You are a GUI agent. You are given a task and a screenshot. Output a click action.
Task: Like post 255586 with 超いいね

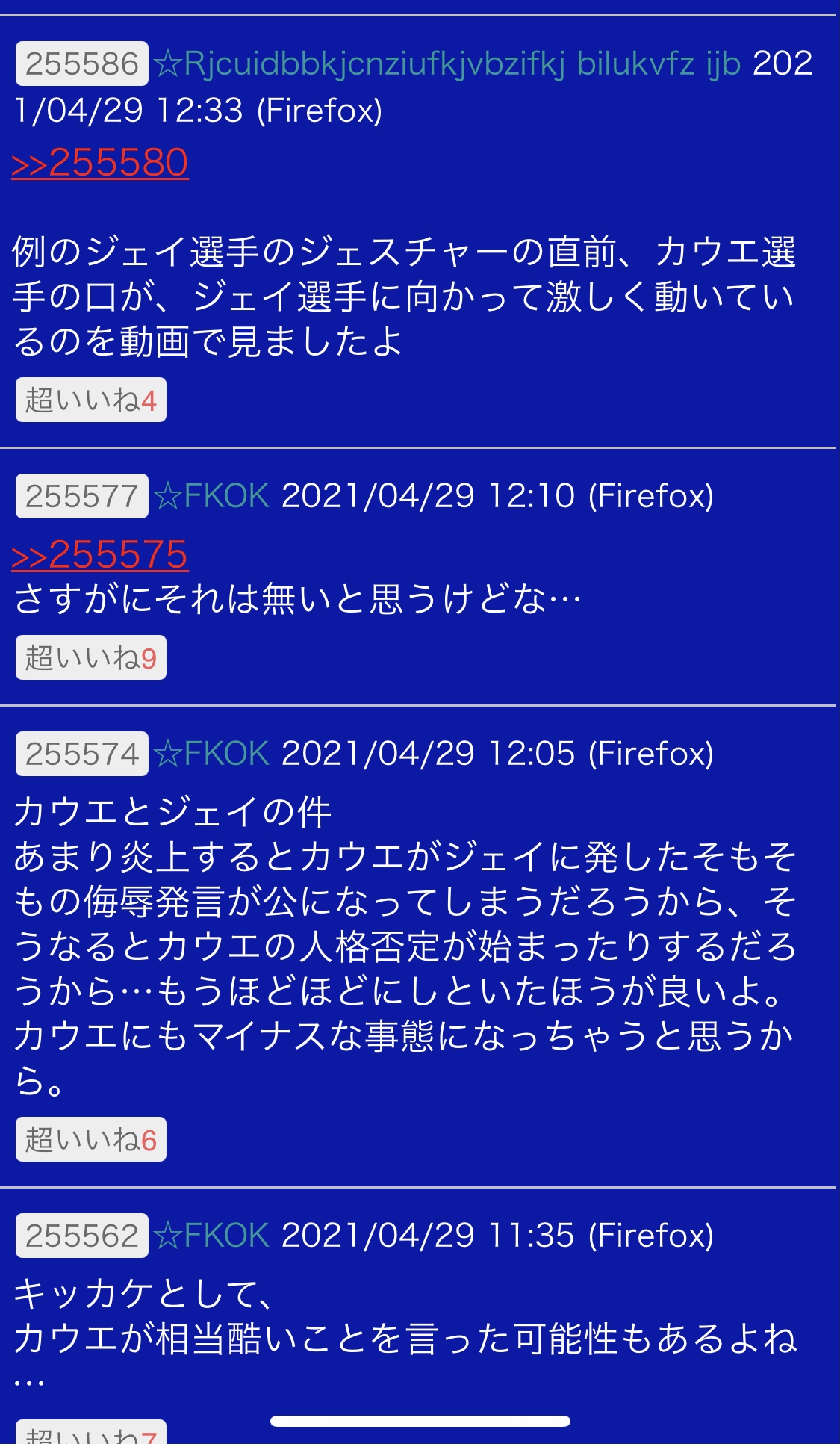click(x=91, y=400)
